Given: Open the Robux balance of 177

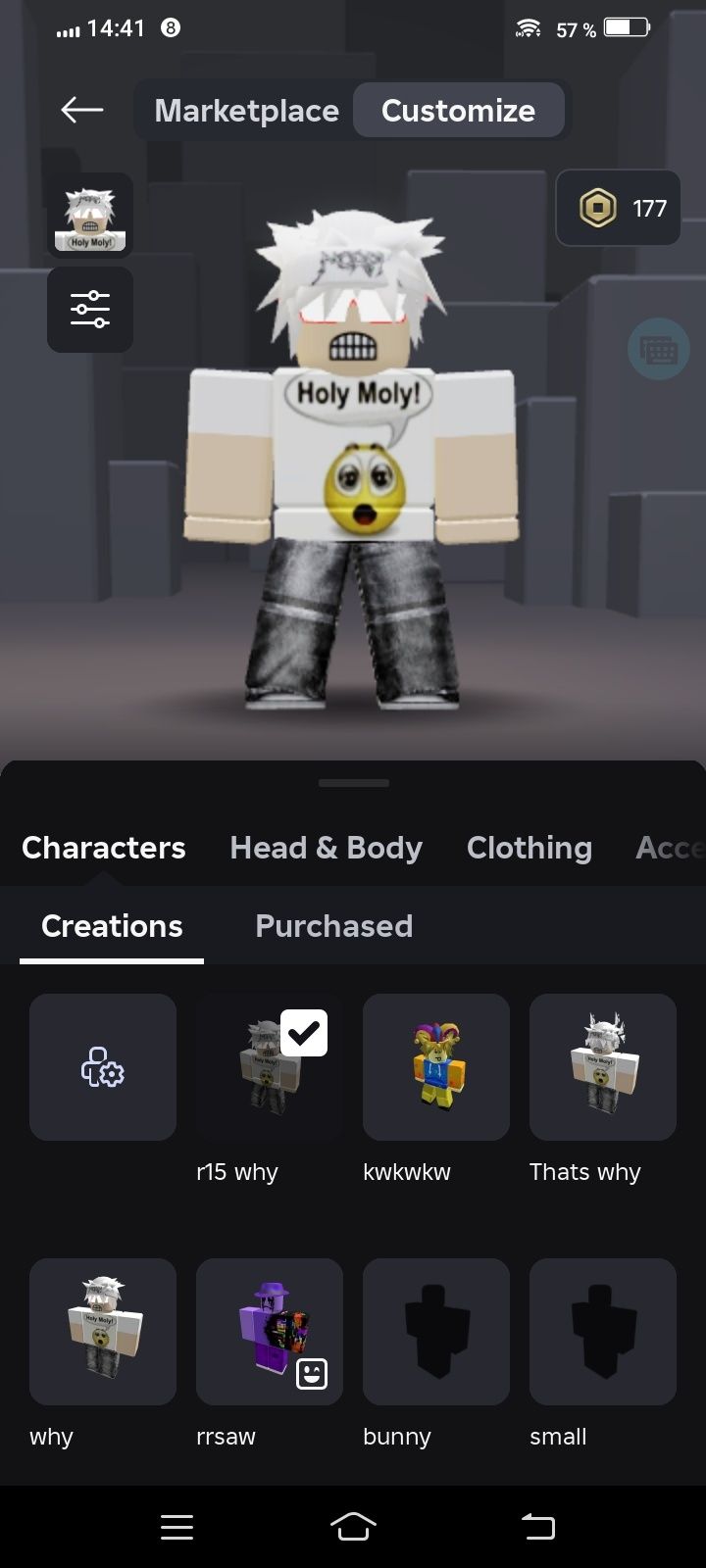Looking at the screenshot, I should pyautogui.click(x=619, y=208).
